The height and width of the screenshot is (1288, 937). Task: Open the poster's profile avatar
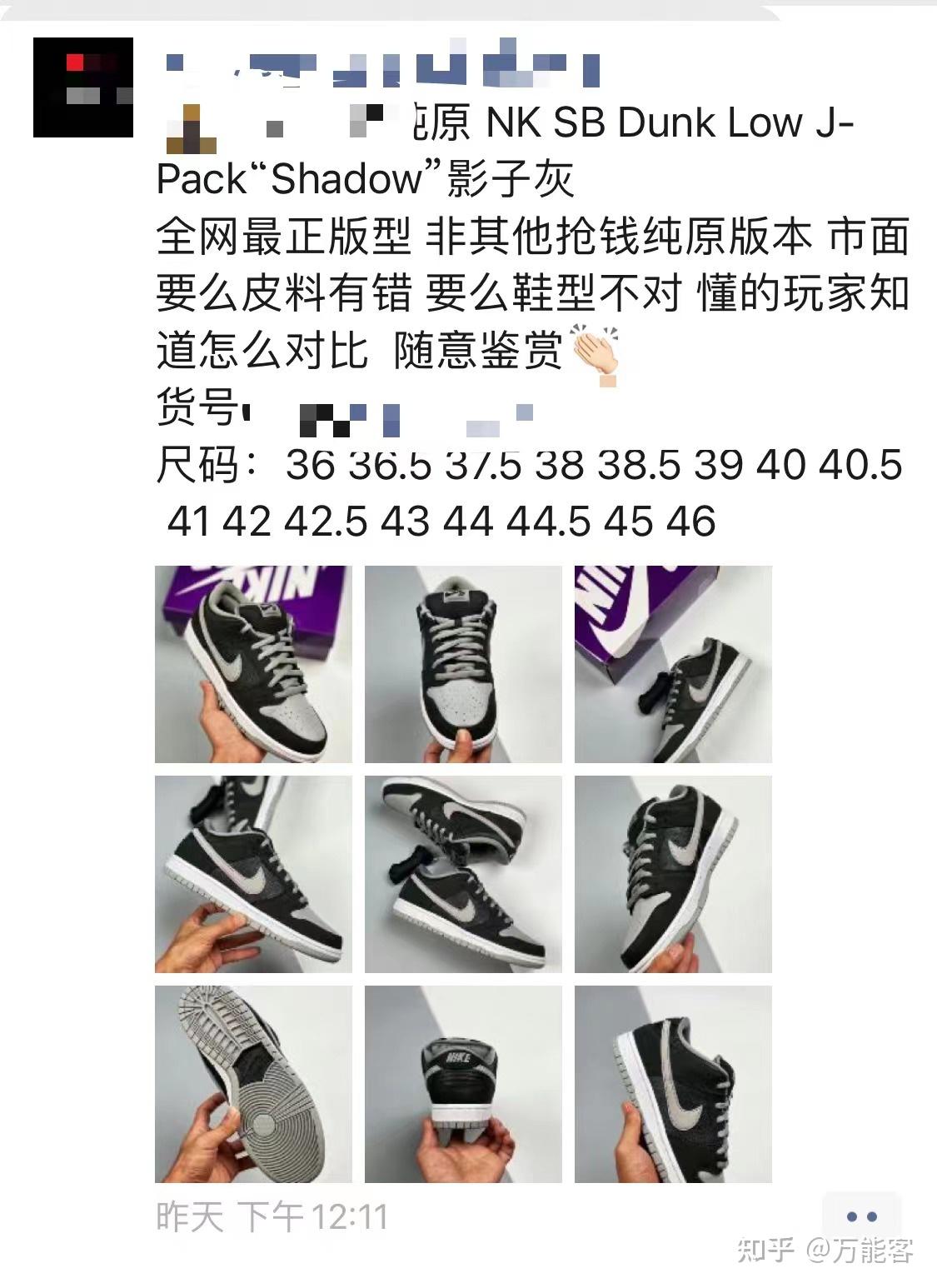(83, 87)
